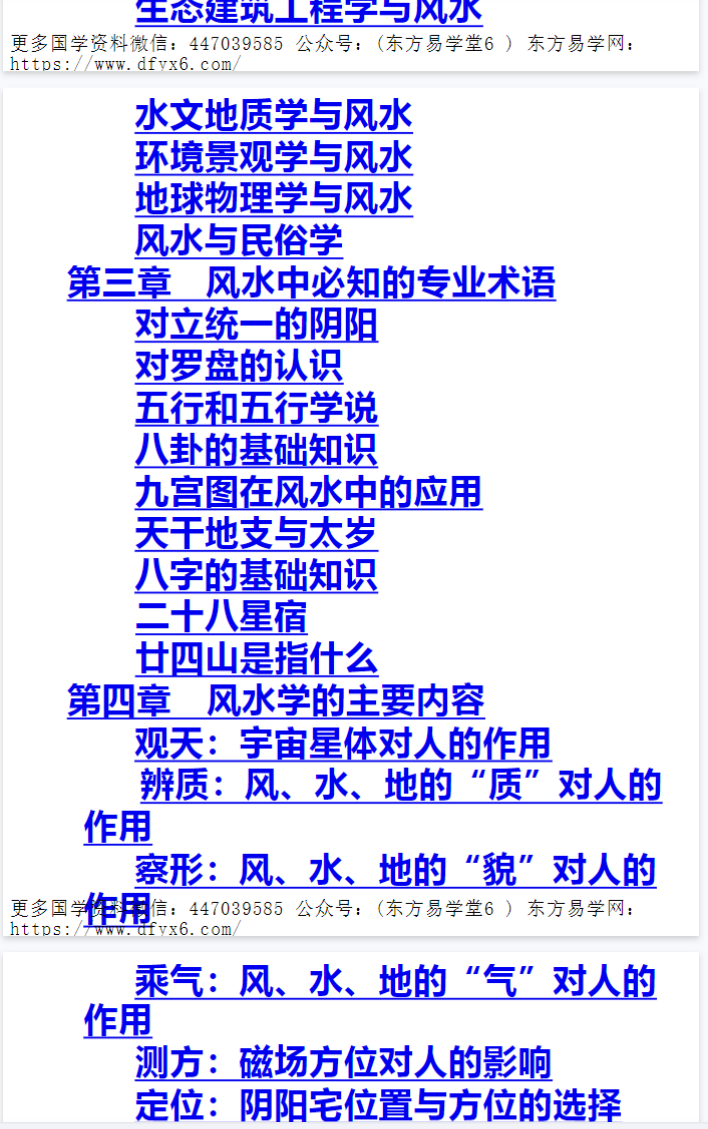Open 观天:宇宙星体对人的作用
This screenshot has height=1129, width=708.
[343, 744]
